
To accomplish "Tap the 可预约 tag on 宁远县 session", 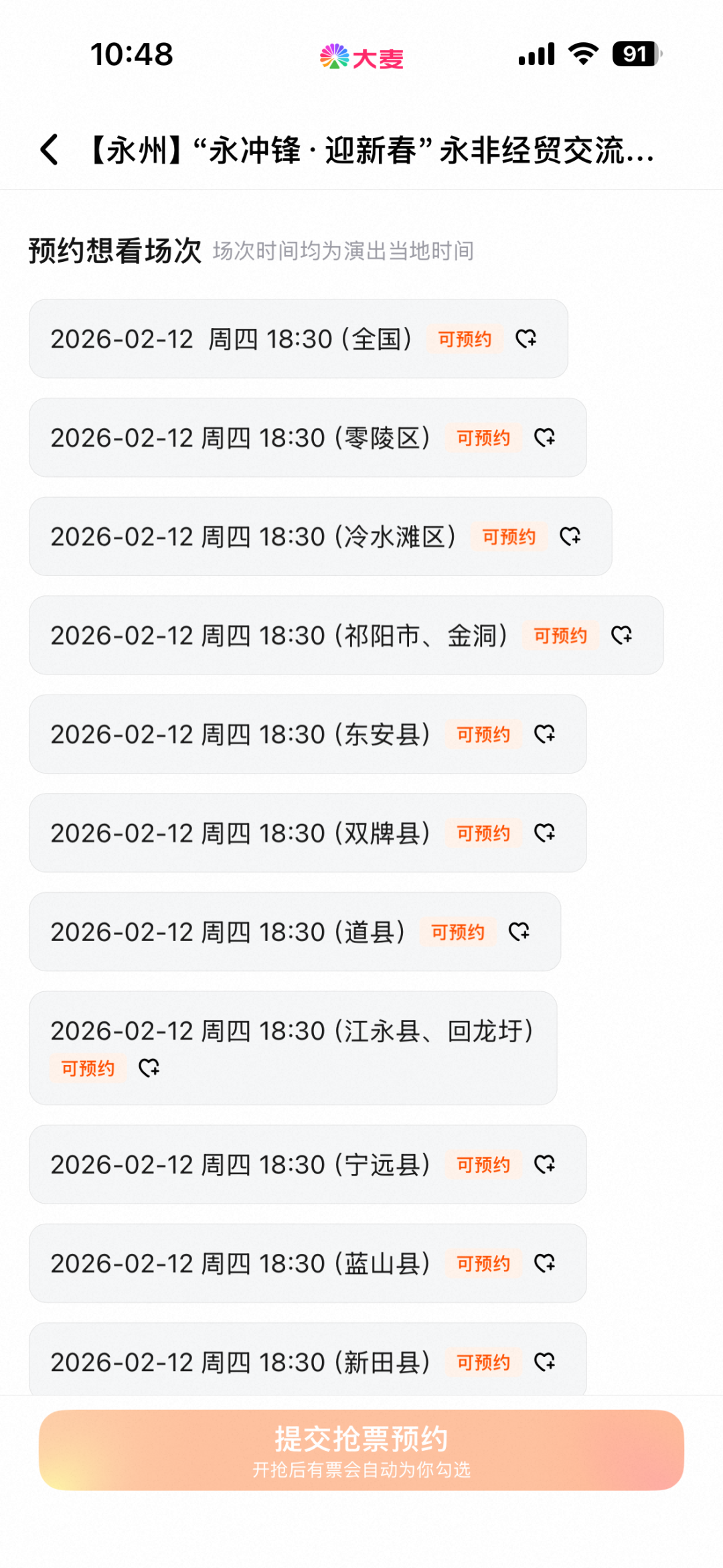I will (483, 1165).
